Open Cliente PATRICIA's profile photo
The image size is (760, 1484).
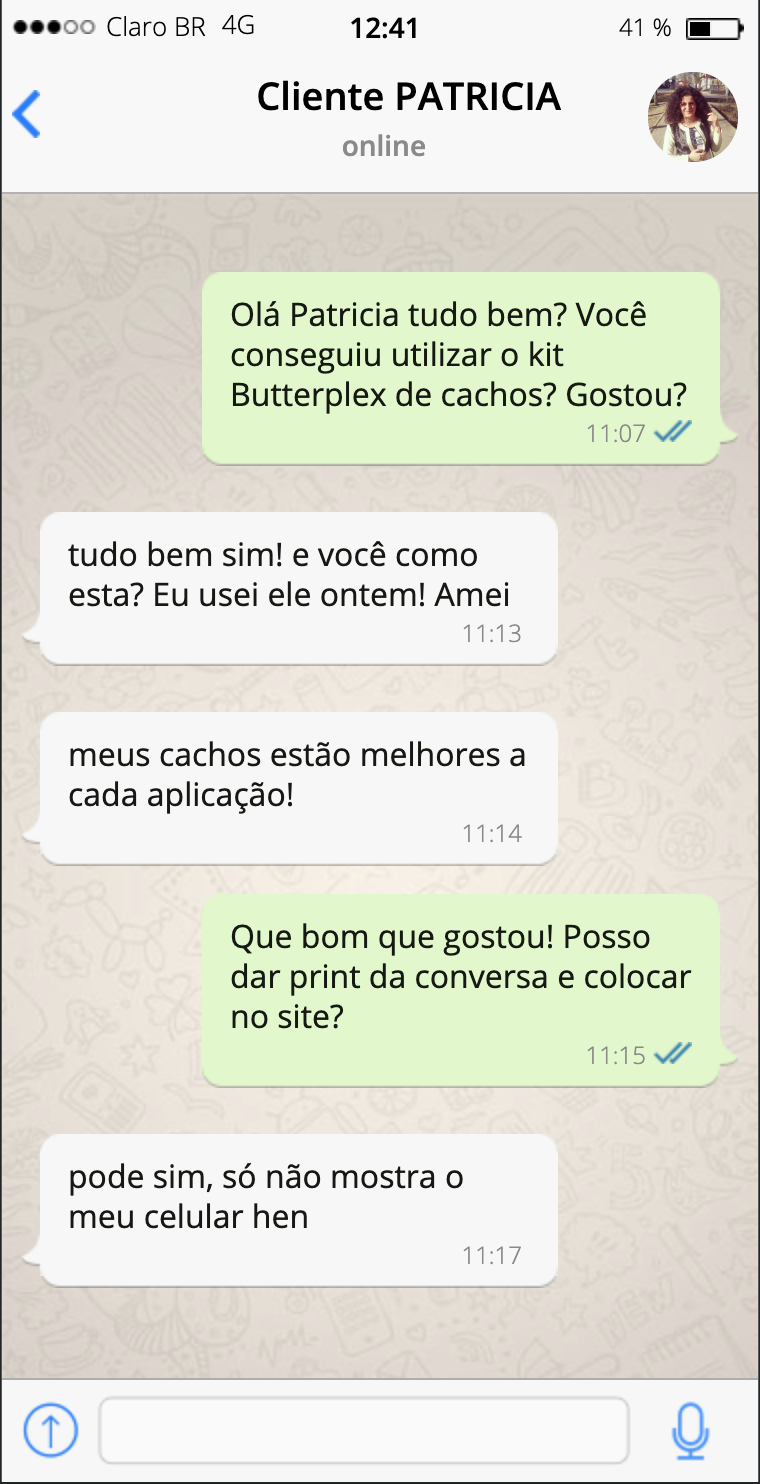point(693,117)
